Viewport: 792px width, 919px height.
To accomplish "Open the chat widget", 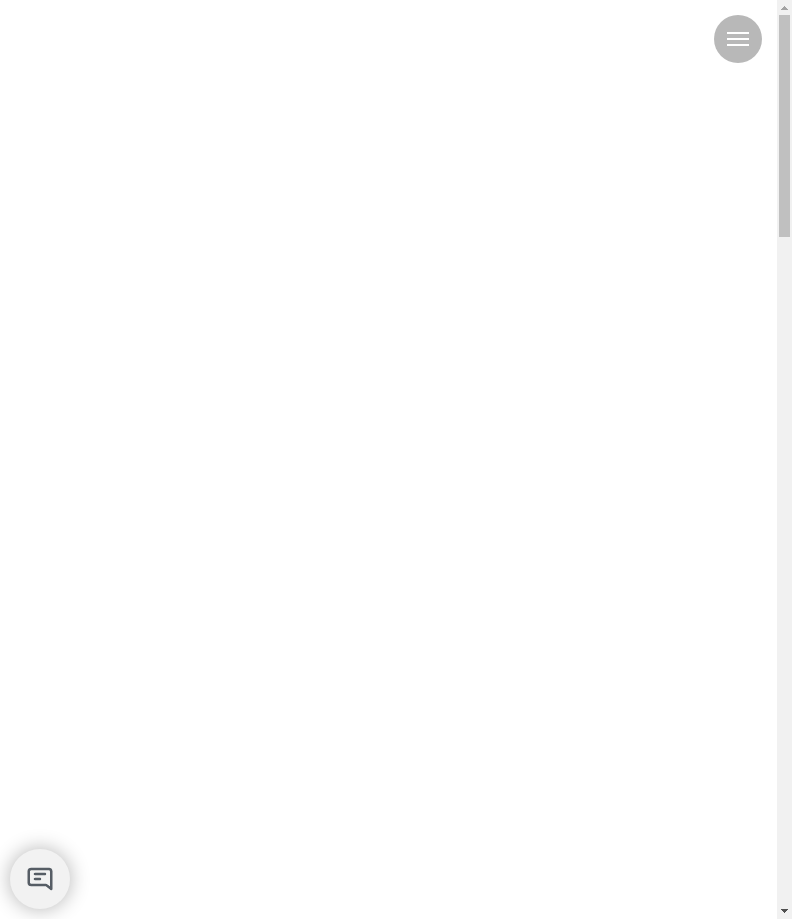I will [x=40, y=879].
